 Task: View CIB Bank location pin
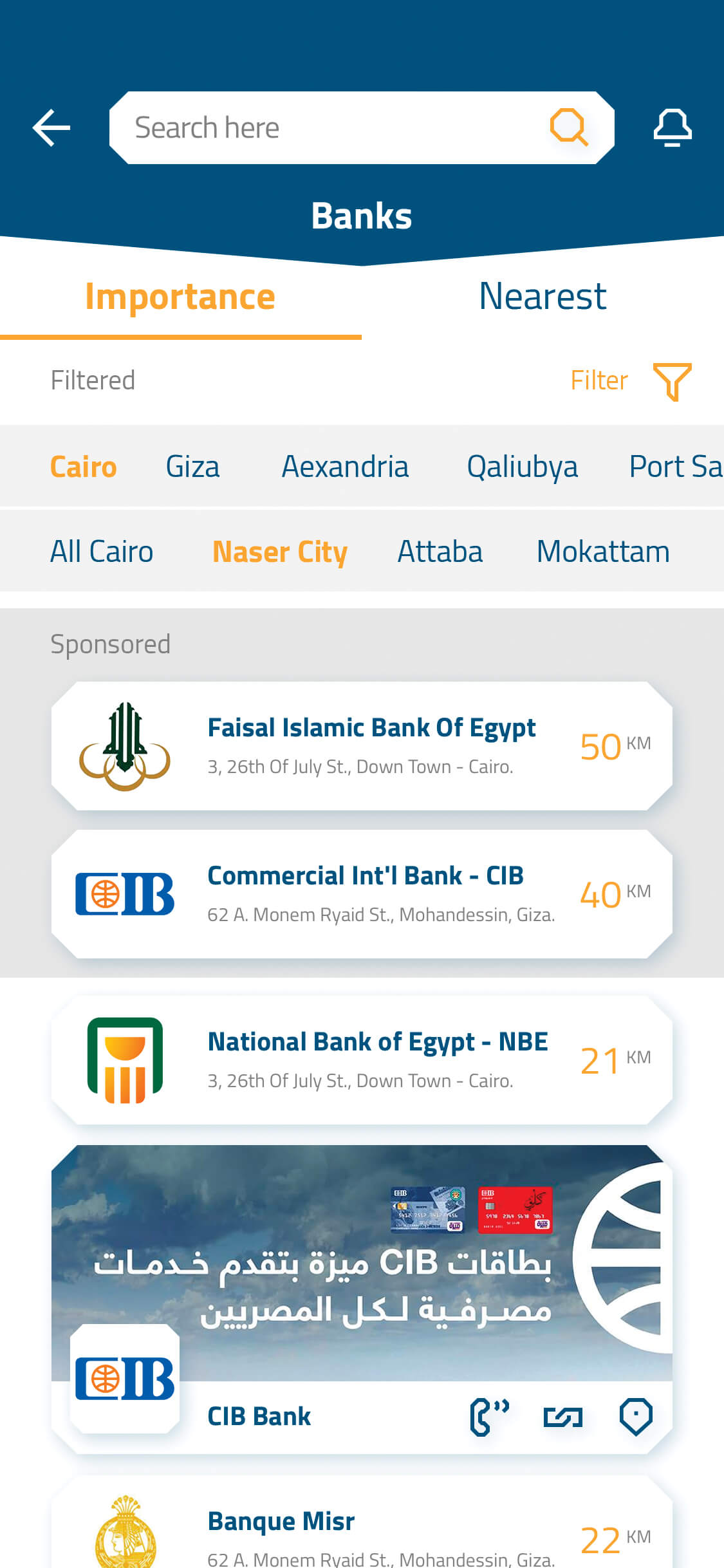tap(636, 1417)
